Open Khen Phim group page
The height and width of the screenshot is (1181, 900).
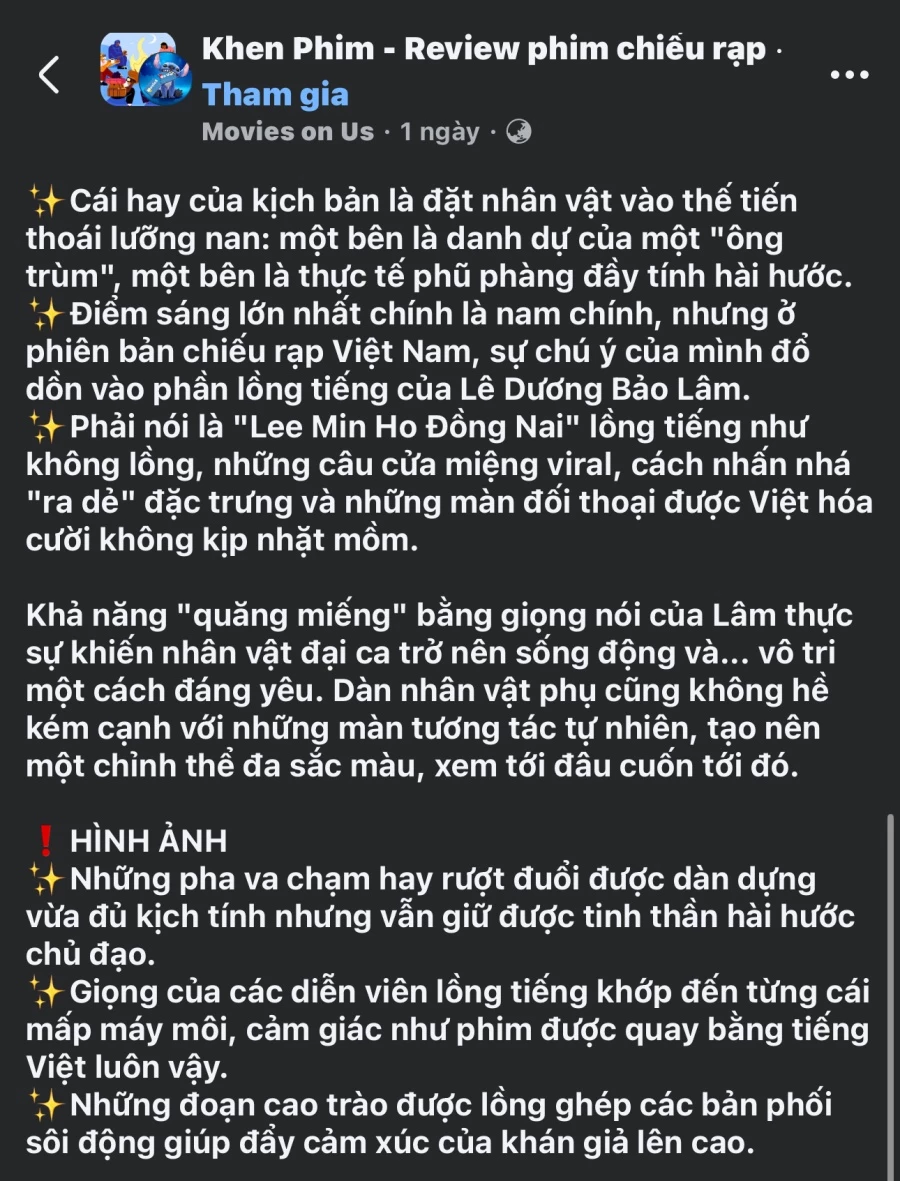(x=484, y=48)
